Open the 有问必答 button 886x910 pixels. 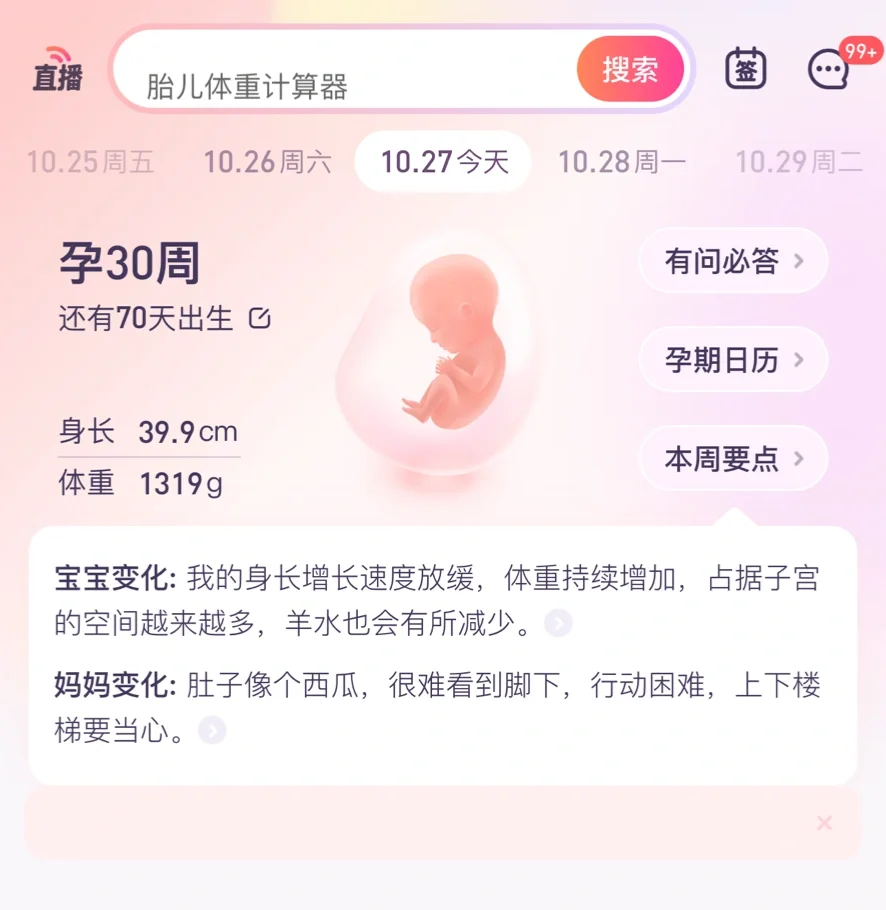[733, 261]
